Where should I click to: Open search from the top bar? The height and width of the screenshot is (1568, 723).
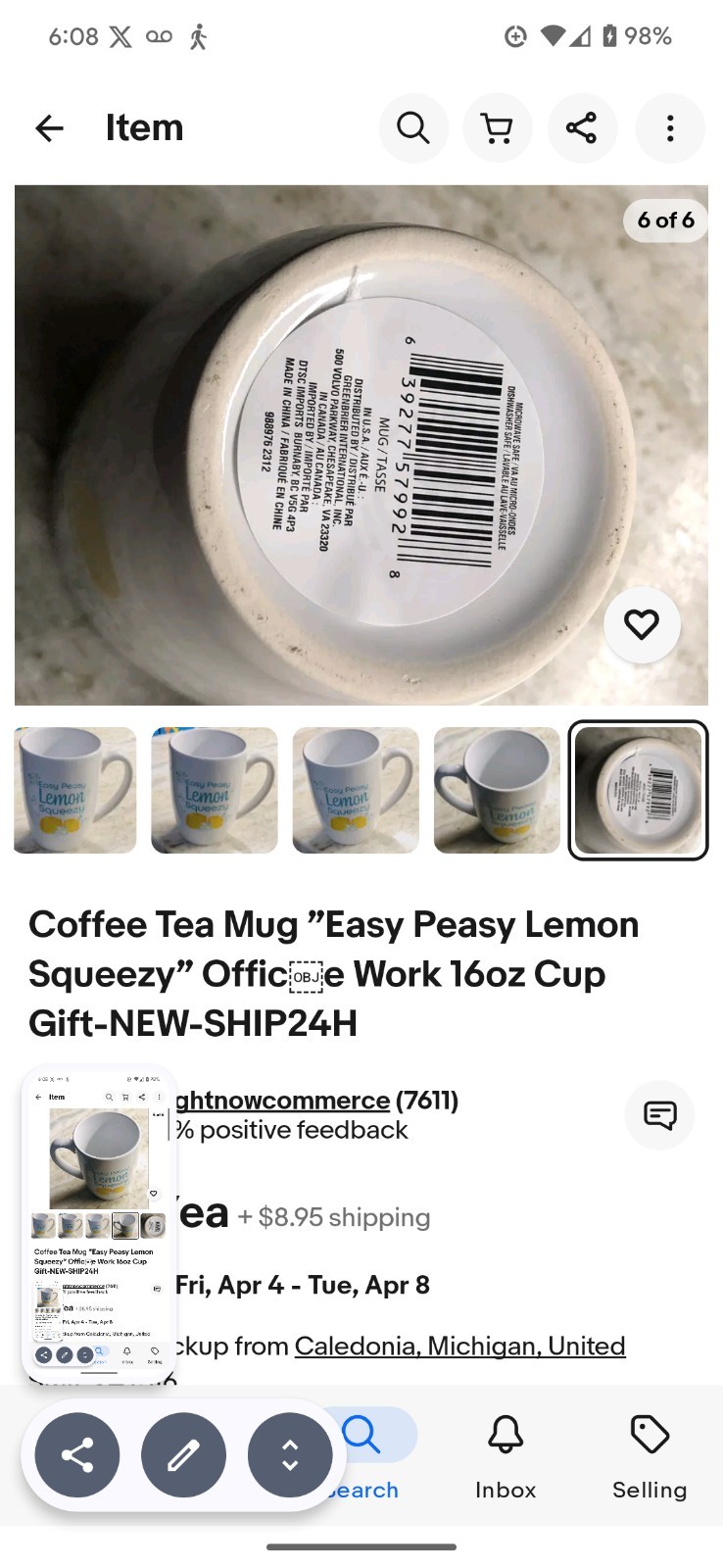pos(413,127)
